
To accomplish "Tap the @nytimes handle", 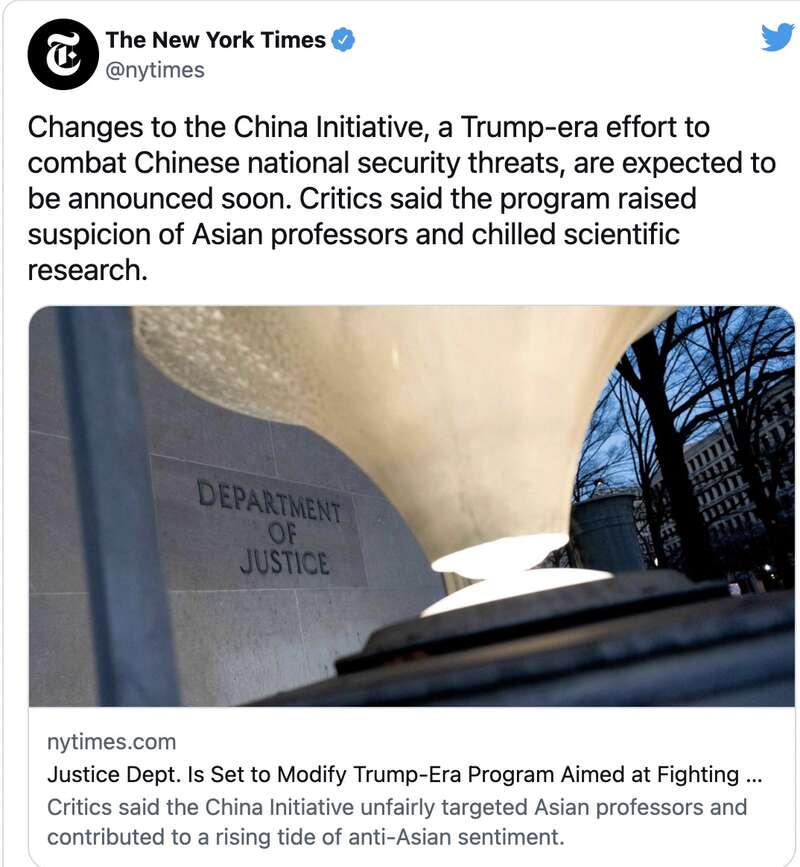I will 155,70.
